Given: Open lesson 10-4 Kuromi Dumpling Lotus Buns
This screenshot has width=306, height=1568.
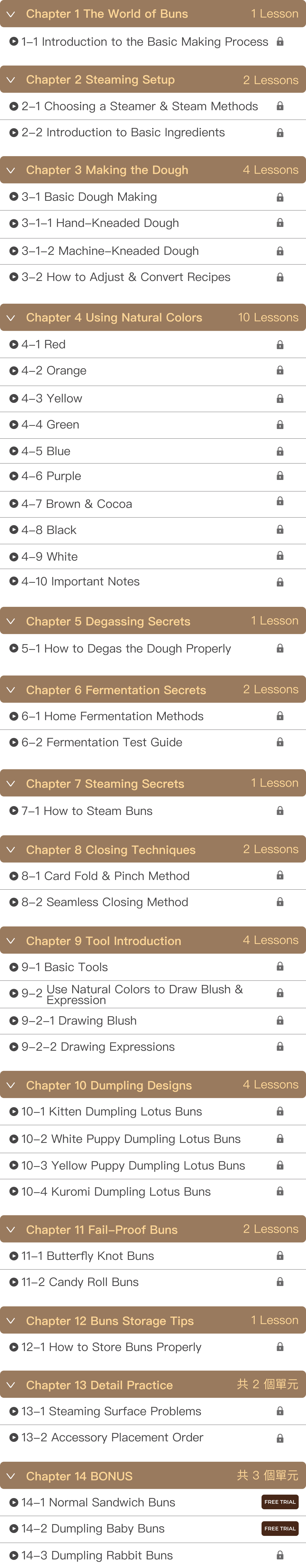Looking at the screenshot, I should point(116,1192).
